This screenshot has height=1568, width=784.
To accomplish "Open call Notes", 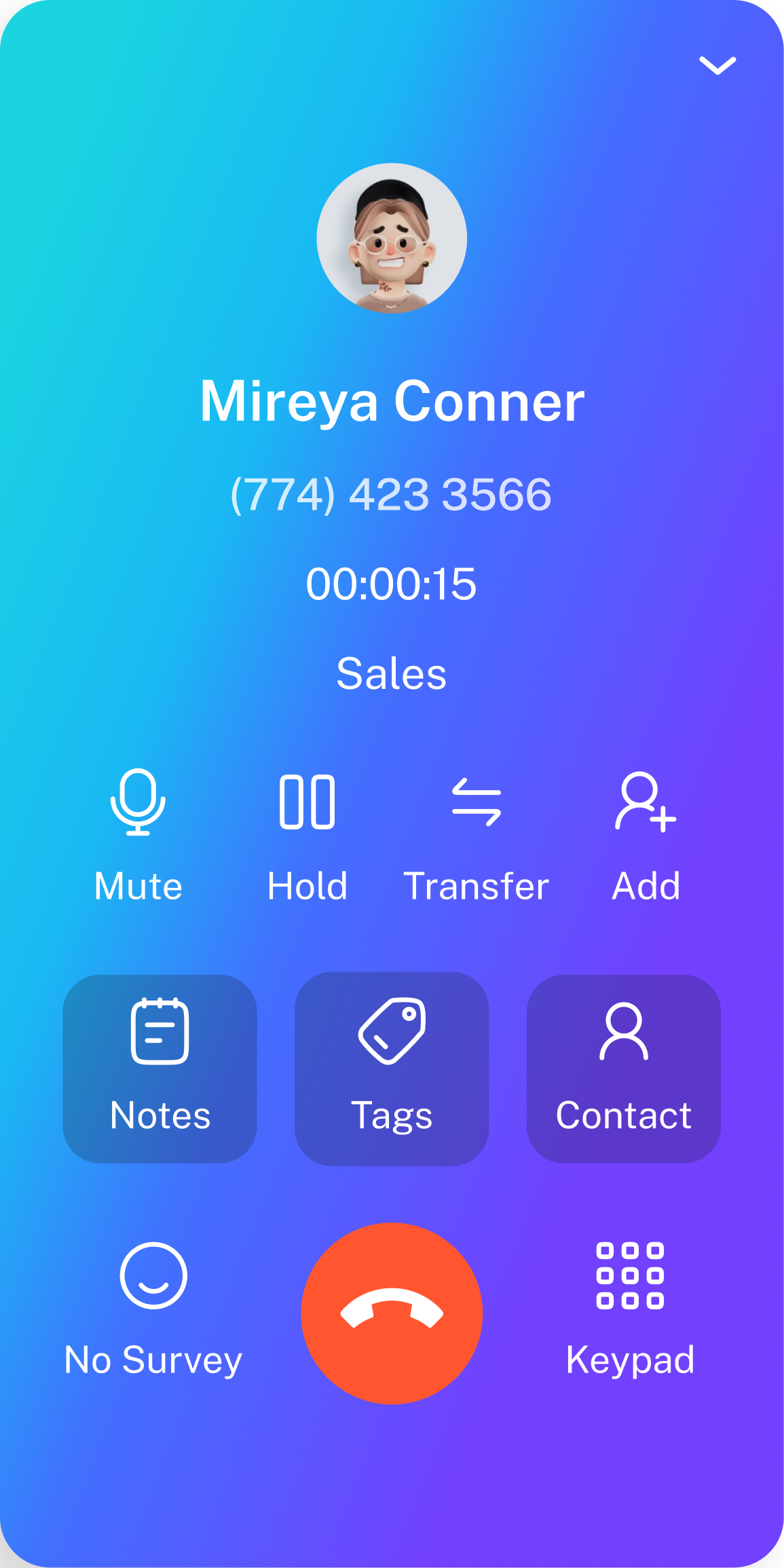I will pos(160,1068).
